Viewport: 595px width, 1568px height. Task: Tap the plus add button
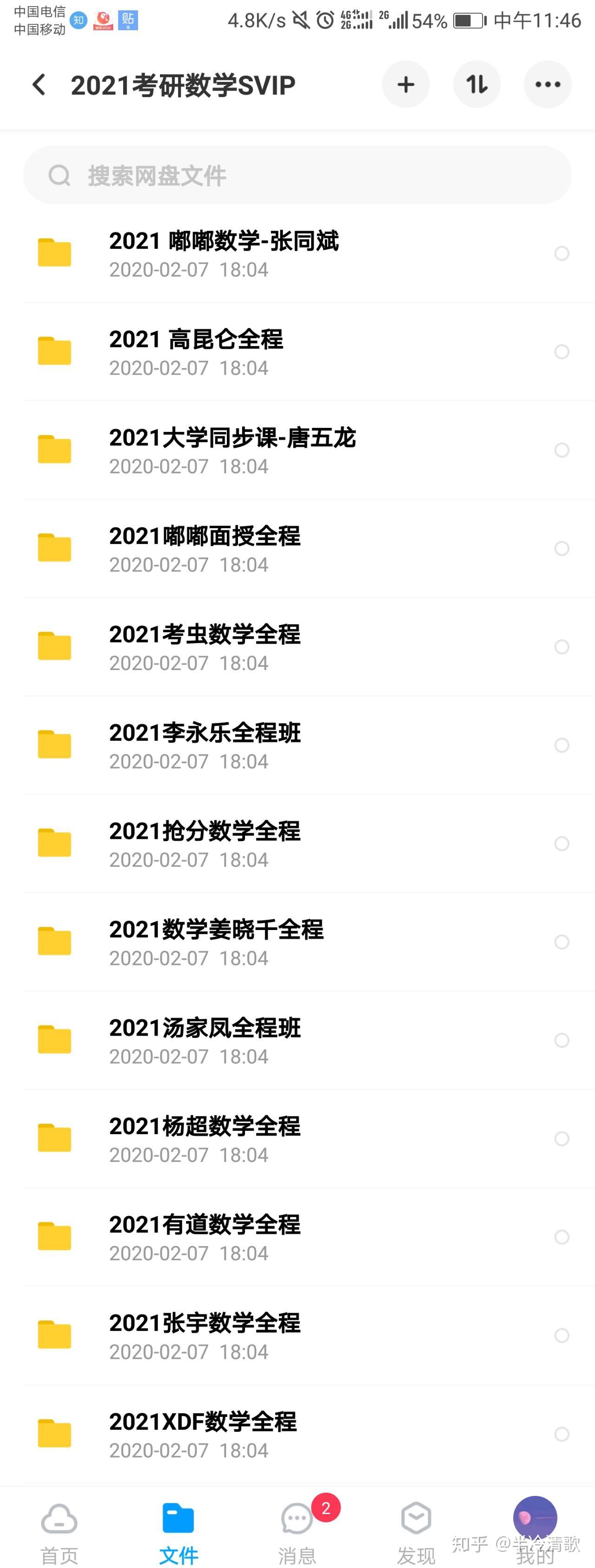406,85
